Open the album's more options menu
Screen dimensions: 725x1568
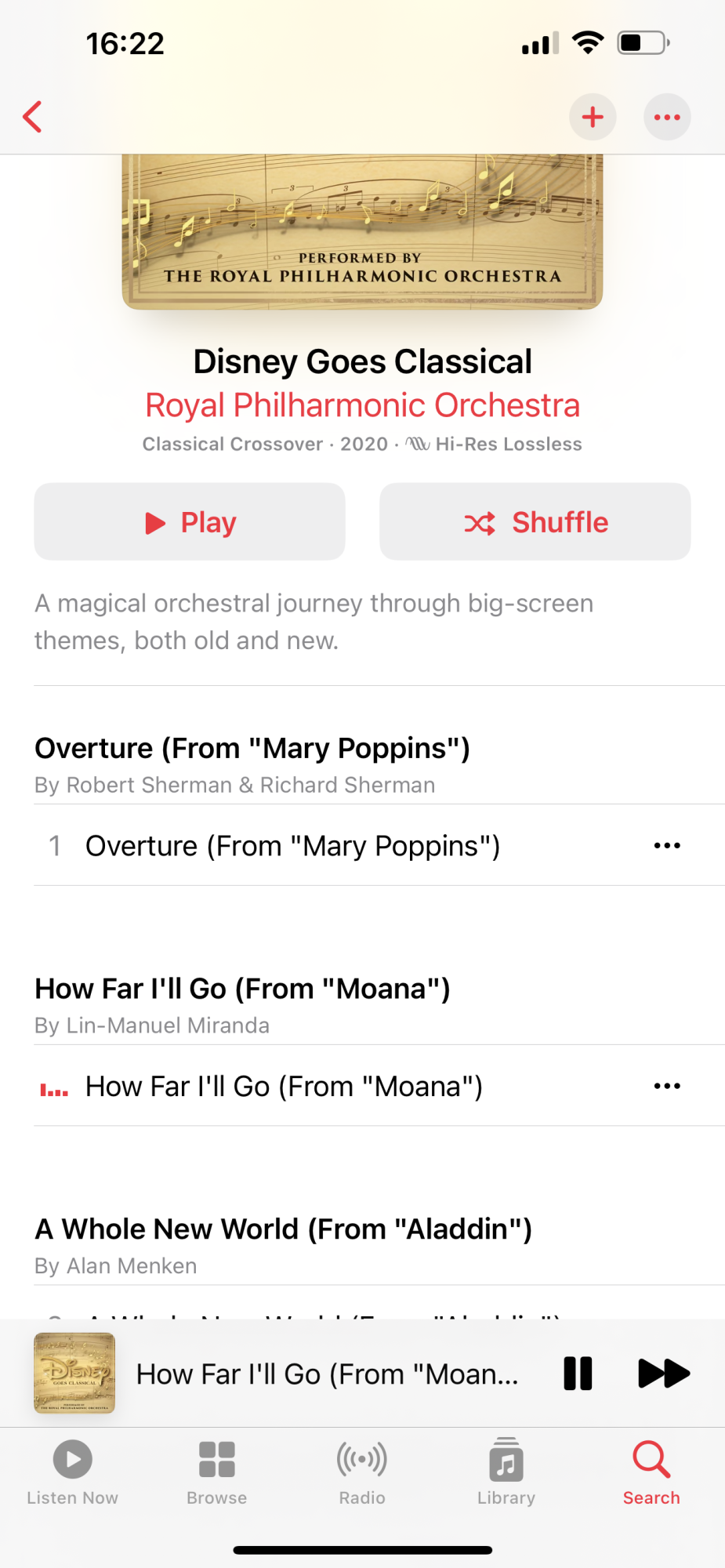click(x=667, y=118)
